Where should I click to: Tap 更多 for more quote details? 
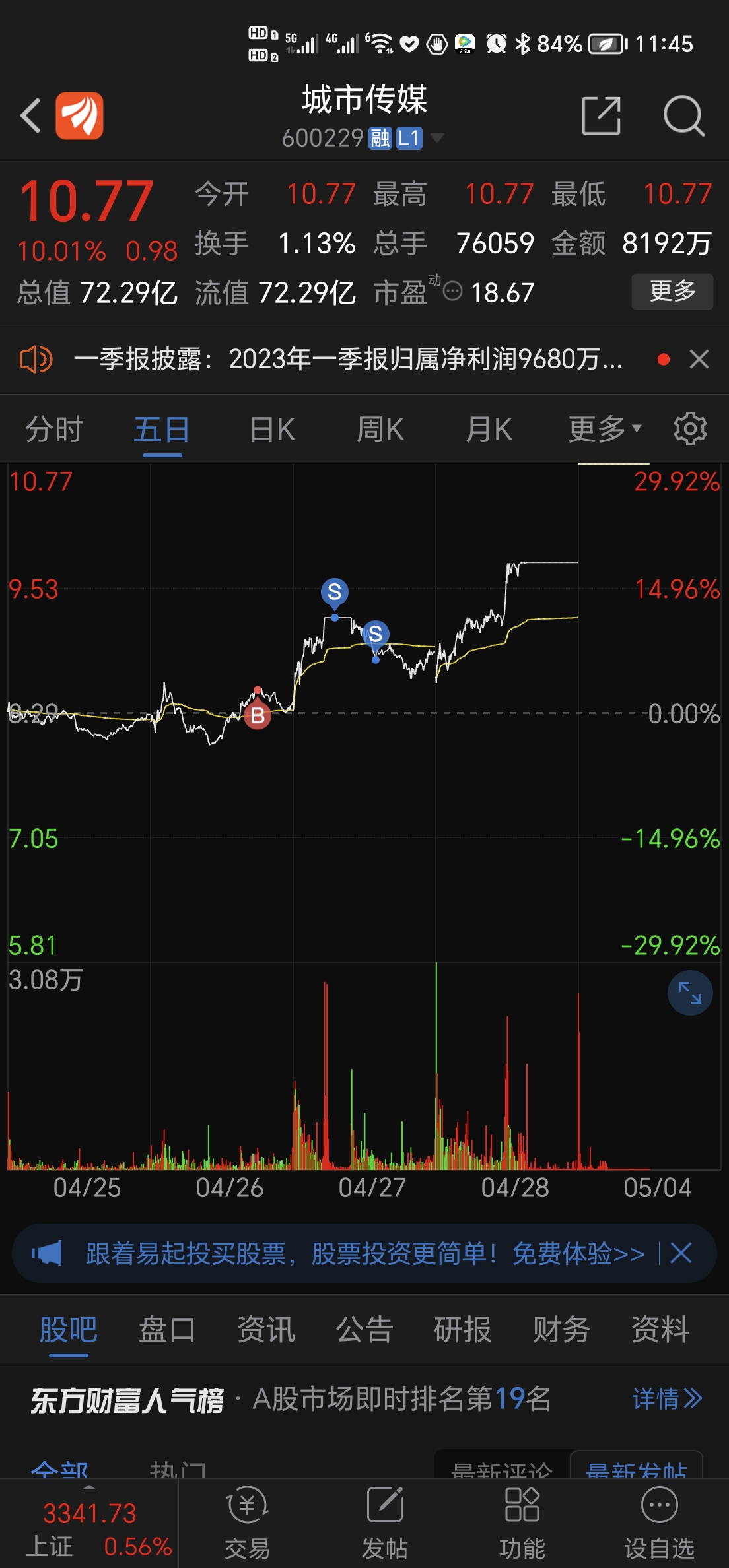pos(672,291)
